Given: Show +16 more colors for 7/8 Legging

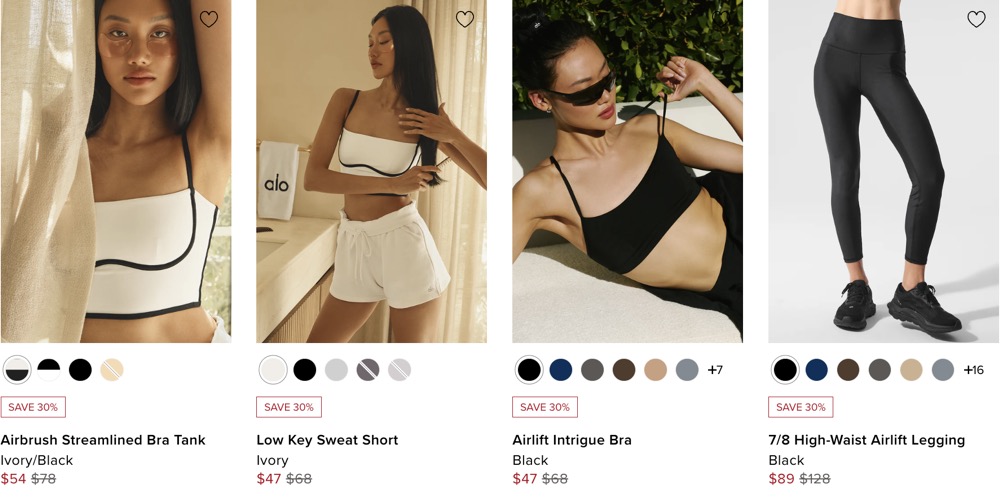Looking at the screenshot, I should click(x=974, y=370).
